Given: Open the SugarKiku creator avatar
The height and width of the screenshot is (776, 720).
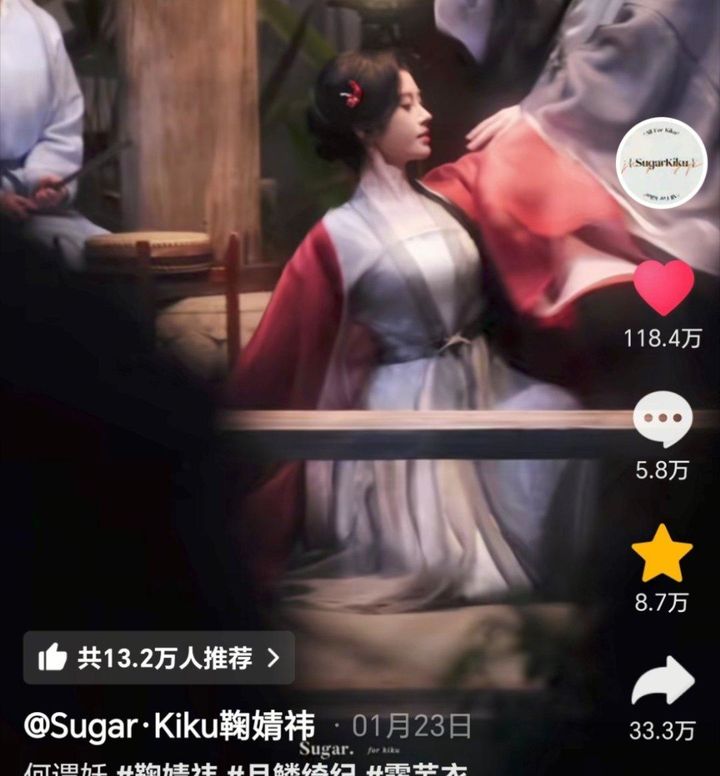Looking at the screenshot, I should pyautogui.click(x=661, y=163).
